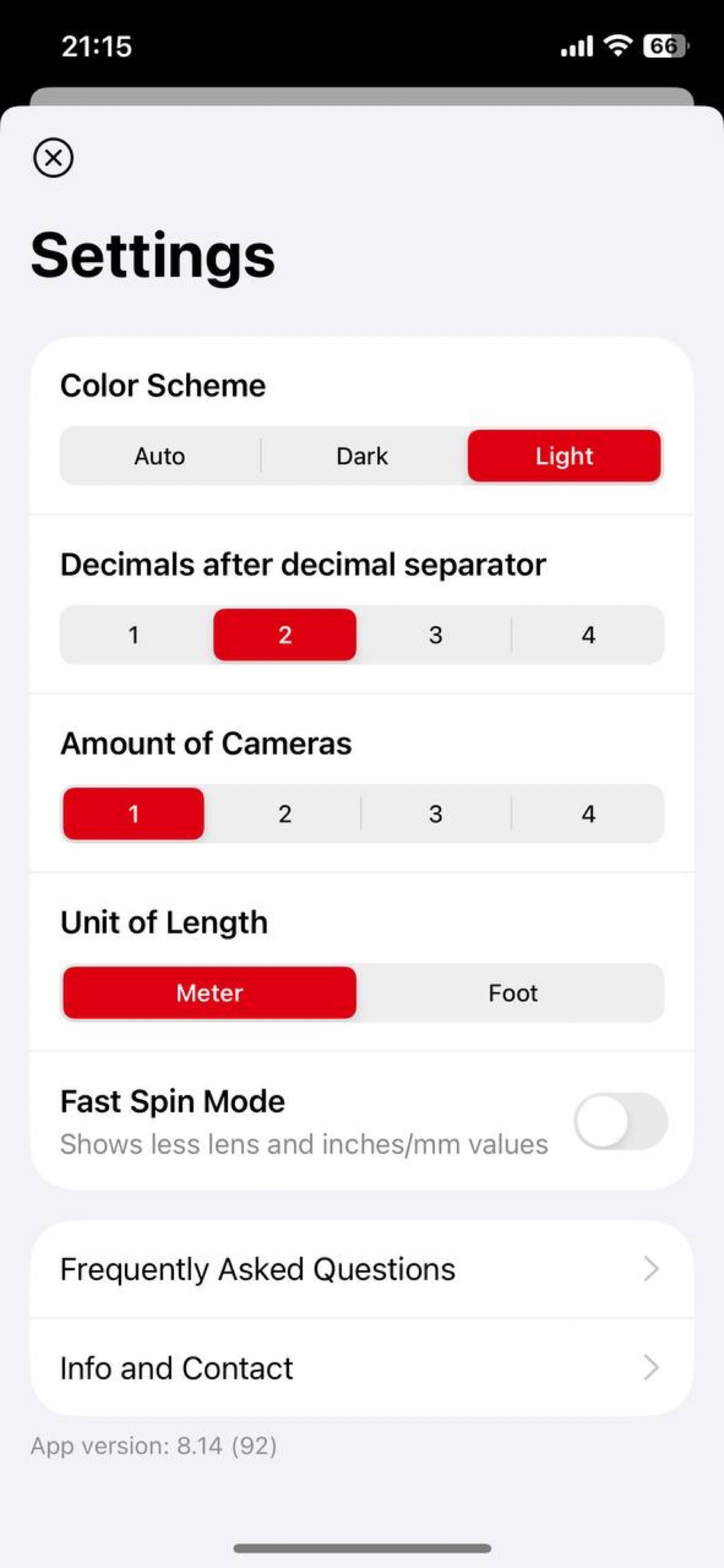Open Info and Contact
The image size is (724, 1568).
[362, 1368]
